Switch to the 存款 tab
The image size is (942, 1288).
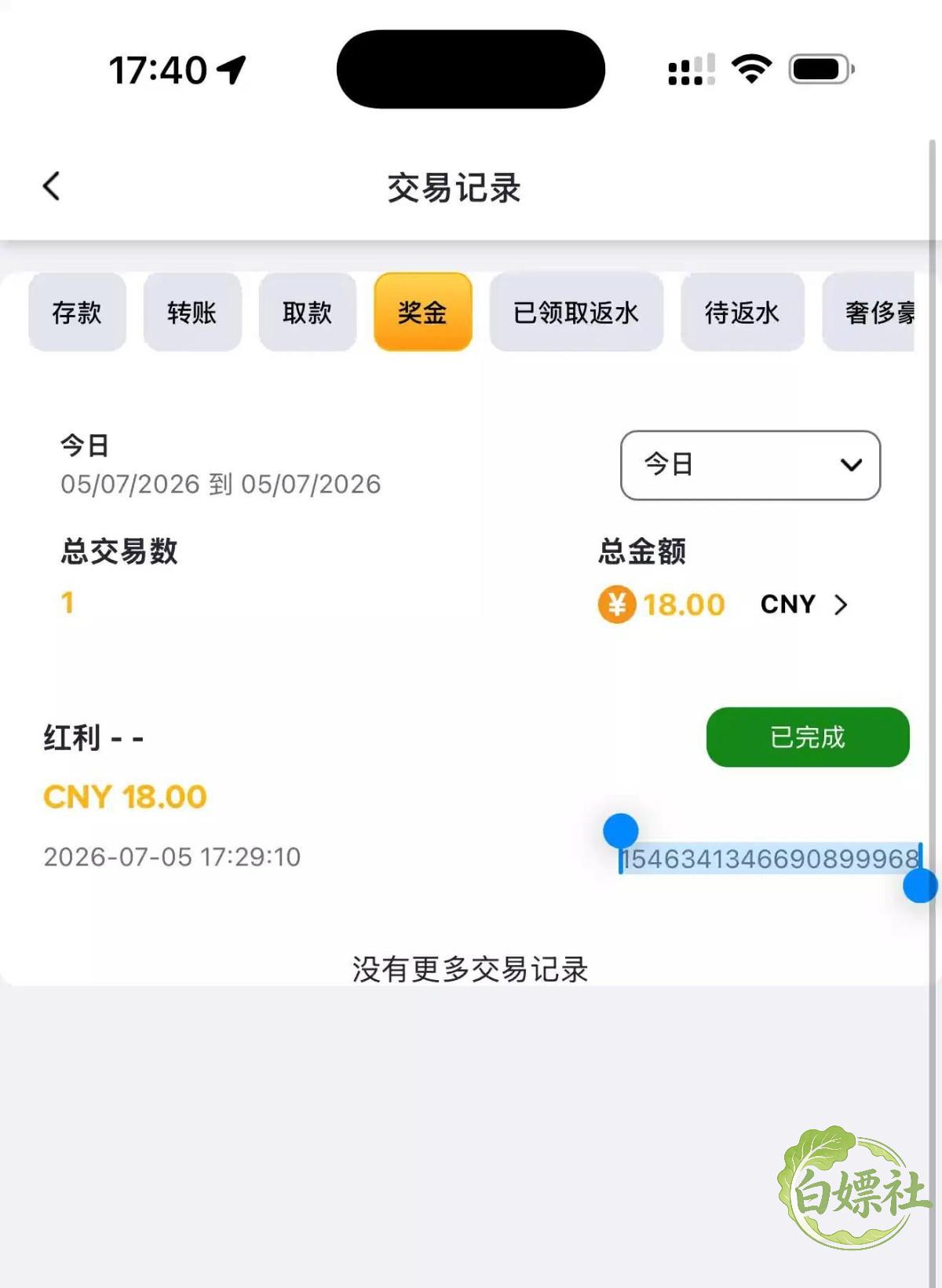77,312
